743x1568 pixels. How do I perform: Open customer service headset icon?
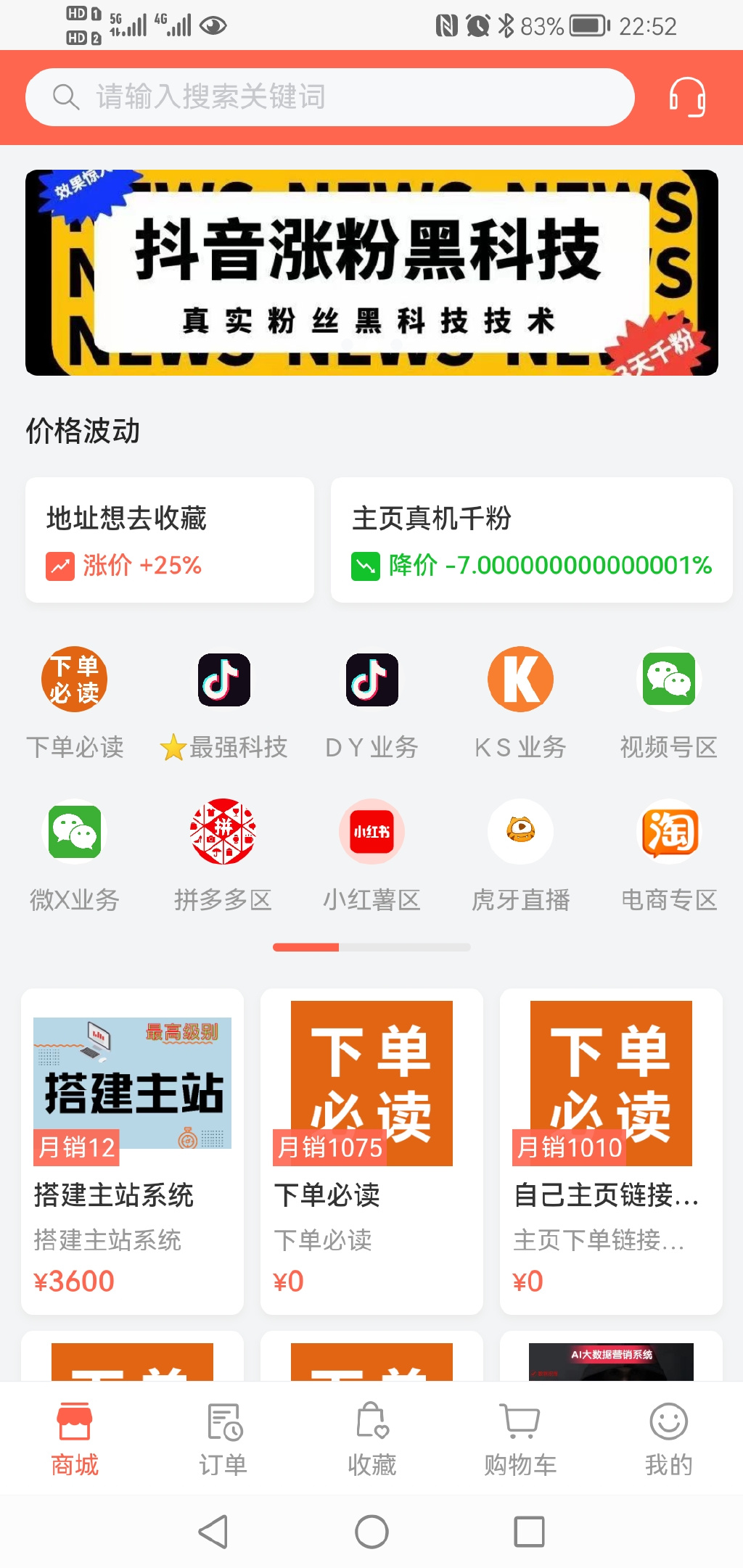pyautogui.click(x=686, y=96)
